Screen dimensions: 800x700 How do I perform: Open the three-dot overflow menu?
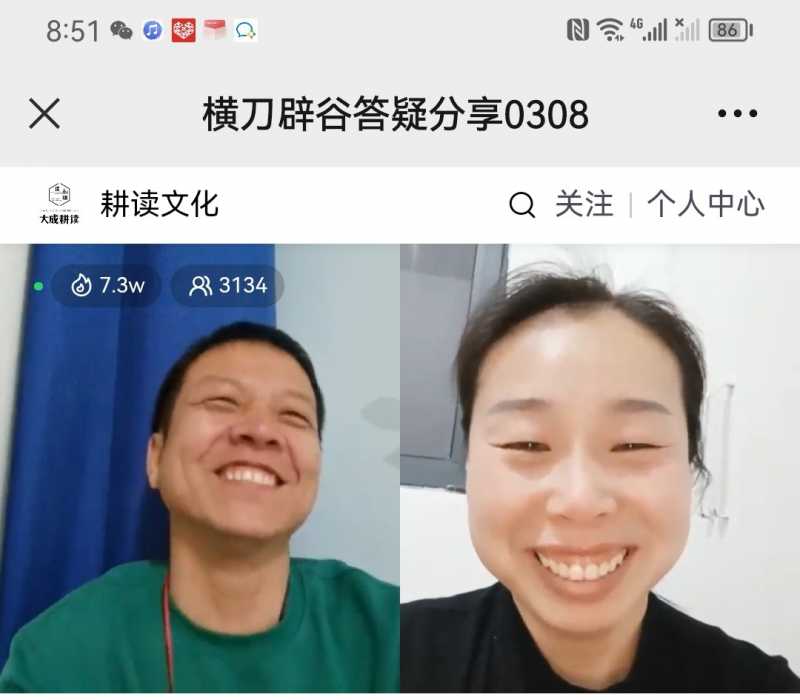point(737,115)
